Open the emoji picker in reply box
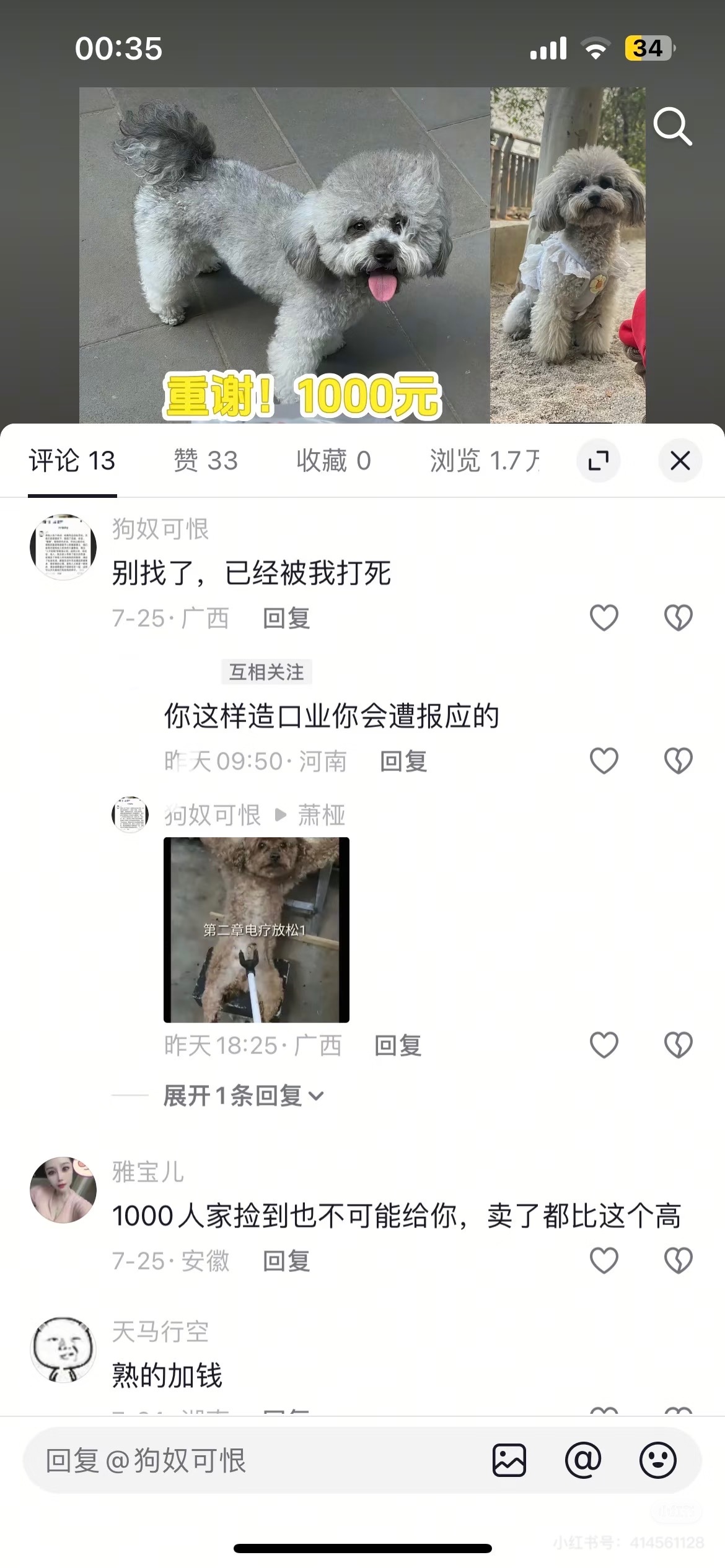 coord(657,1460)
